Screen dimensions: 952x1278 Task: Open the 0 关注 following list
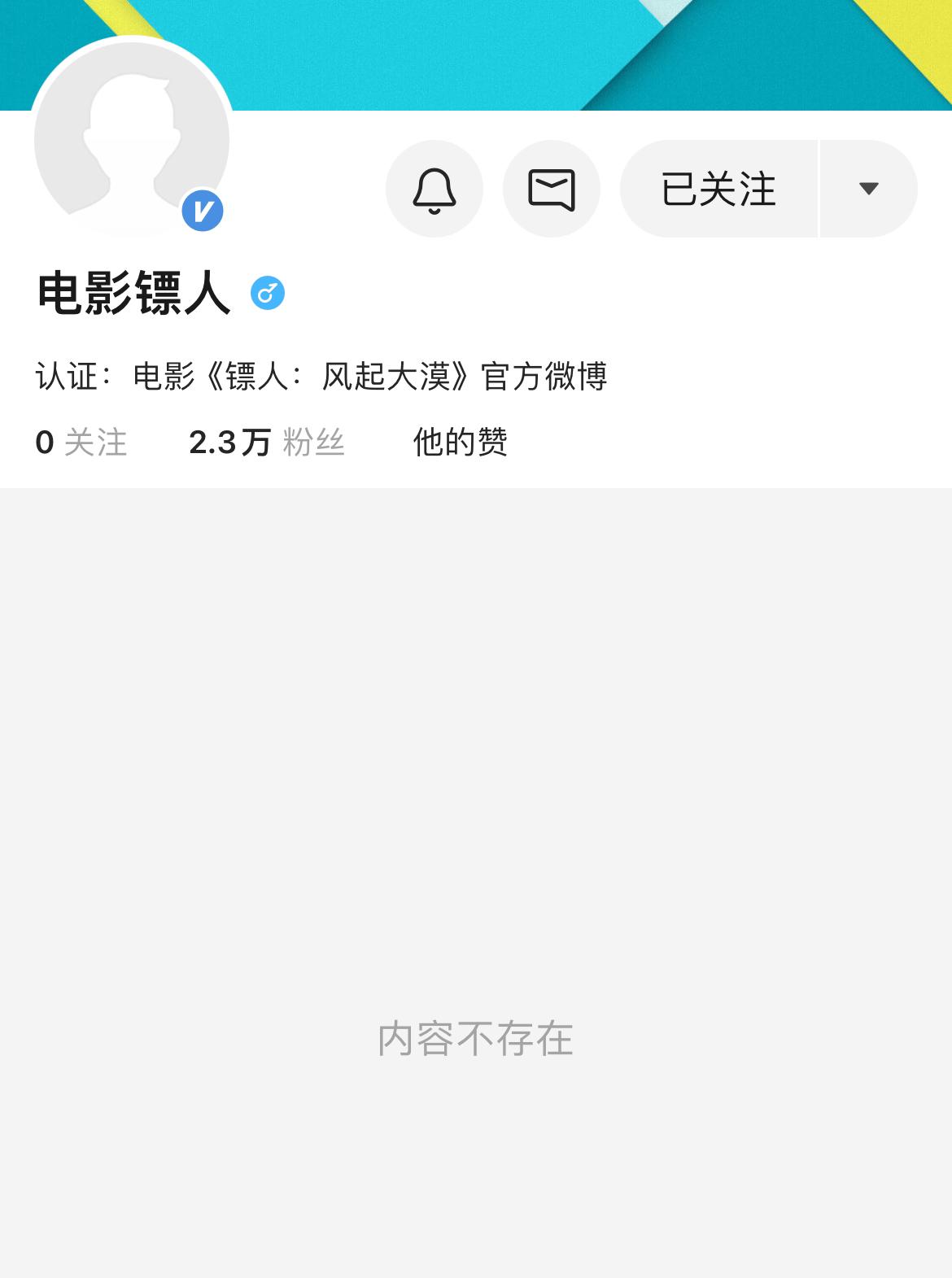pyautogui.click(x=81, y=443)
